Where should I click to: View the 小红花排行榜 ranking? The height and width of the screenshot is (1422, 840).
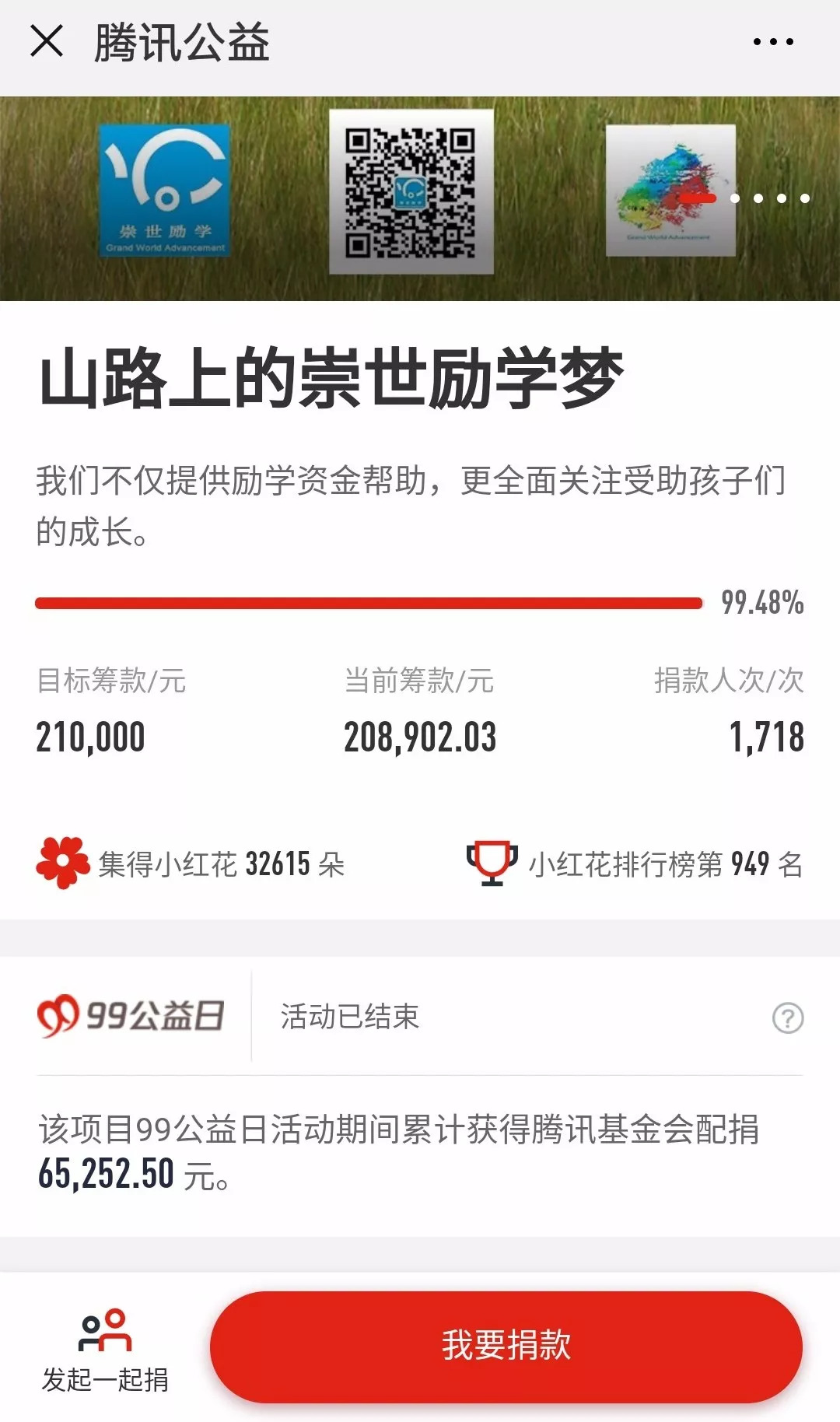click(x=634, y=863)
